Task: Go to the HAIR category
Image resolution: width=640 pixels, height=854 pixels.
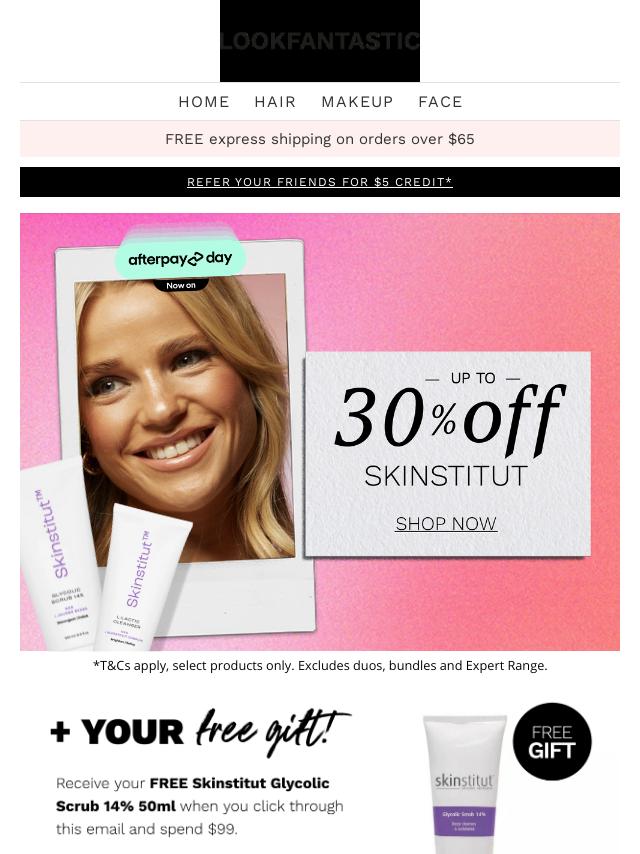Action: pos(275,102)
